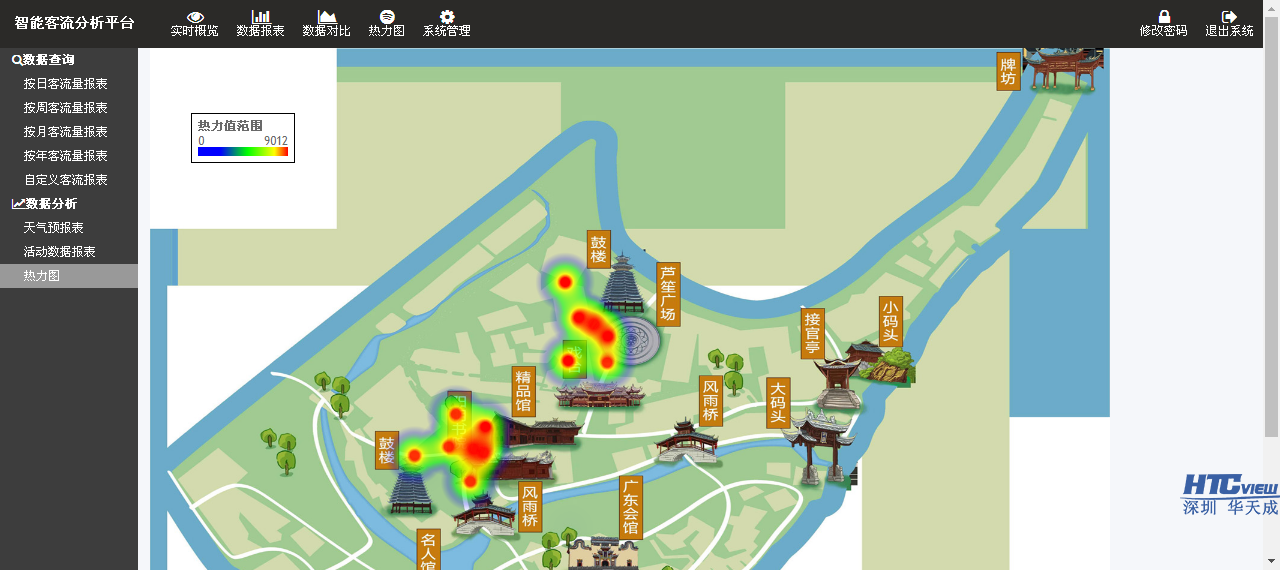Switch to 数据对比 comparison view
Image resolution: width=1280 pixels, height=570 pixels.
[x=326, y=23]
